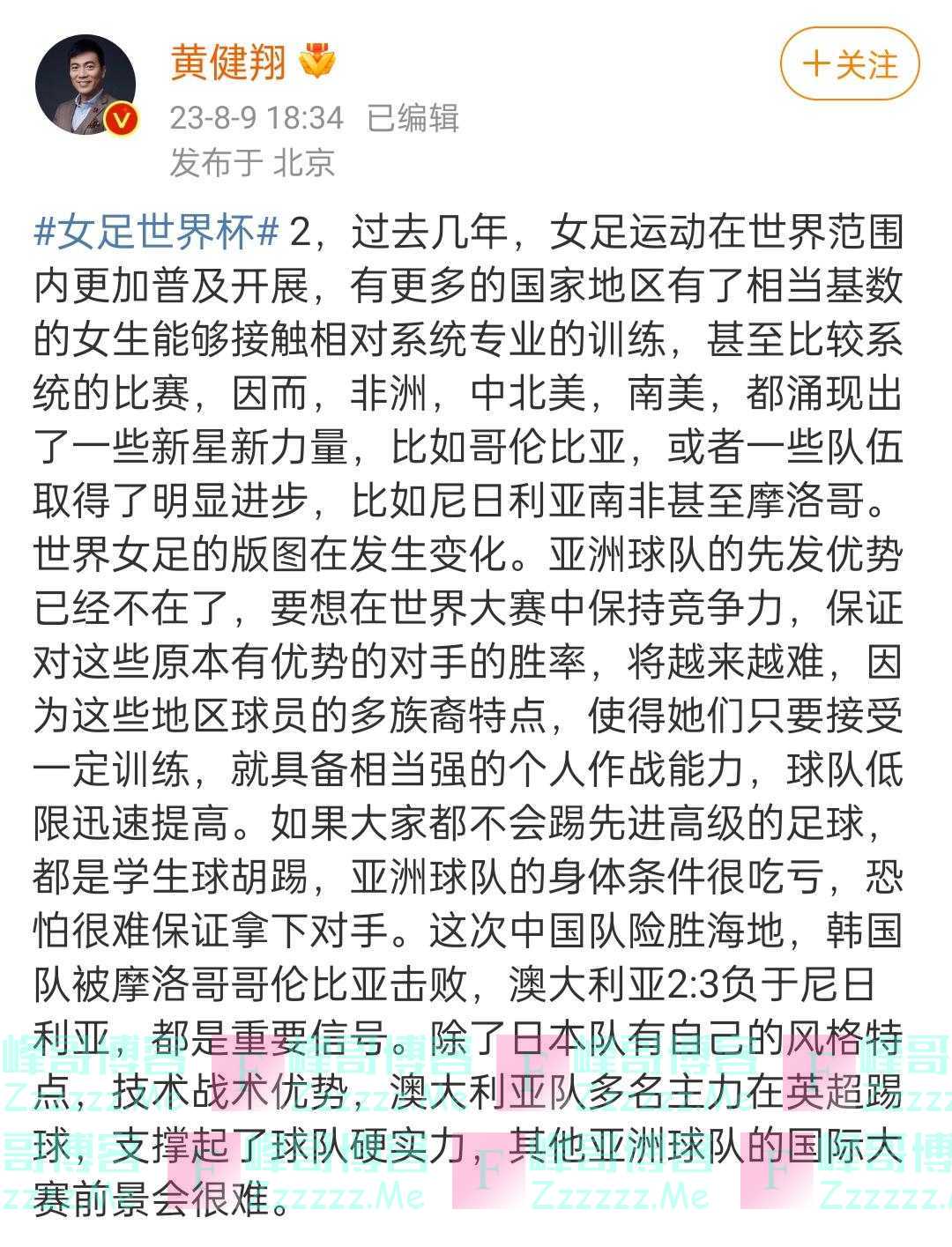Screen dimensions: 952x1247
Task: Open the #女足世界杯# hashtag topic
Action: point(157,232)
